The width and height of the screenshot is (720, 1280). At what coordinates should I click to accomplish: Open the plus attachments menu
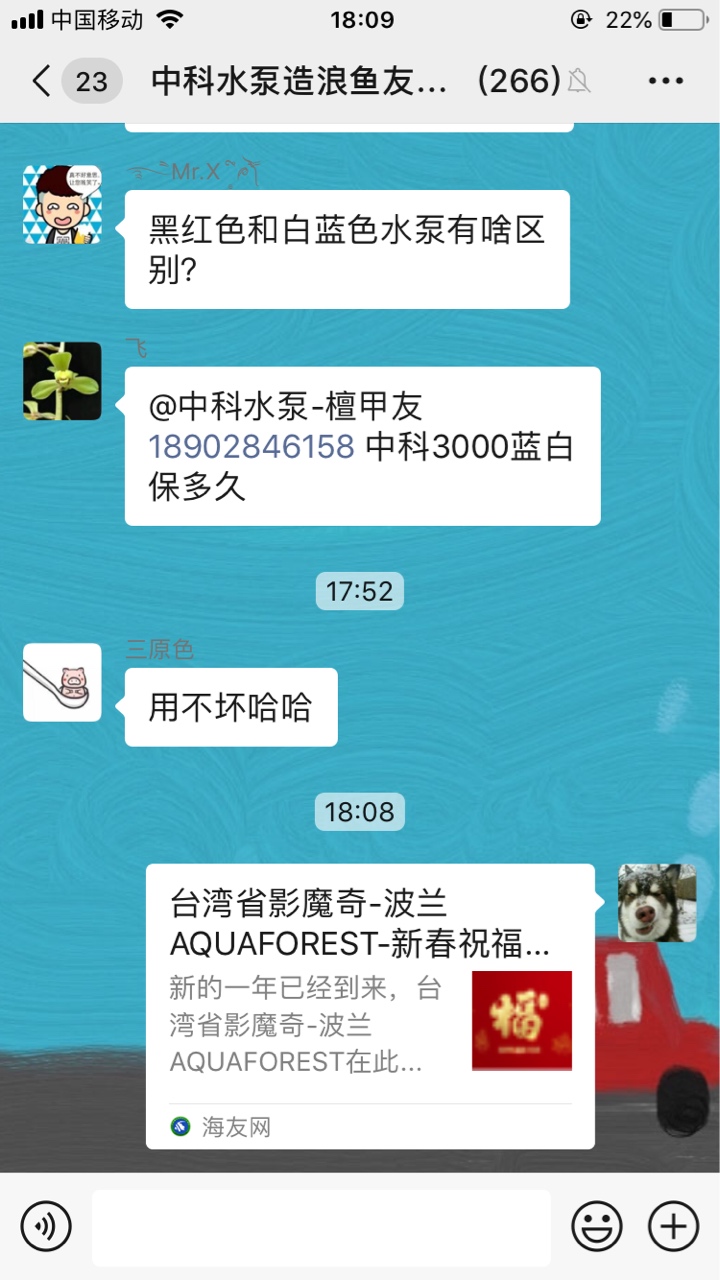(x=673, y=1226)
